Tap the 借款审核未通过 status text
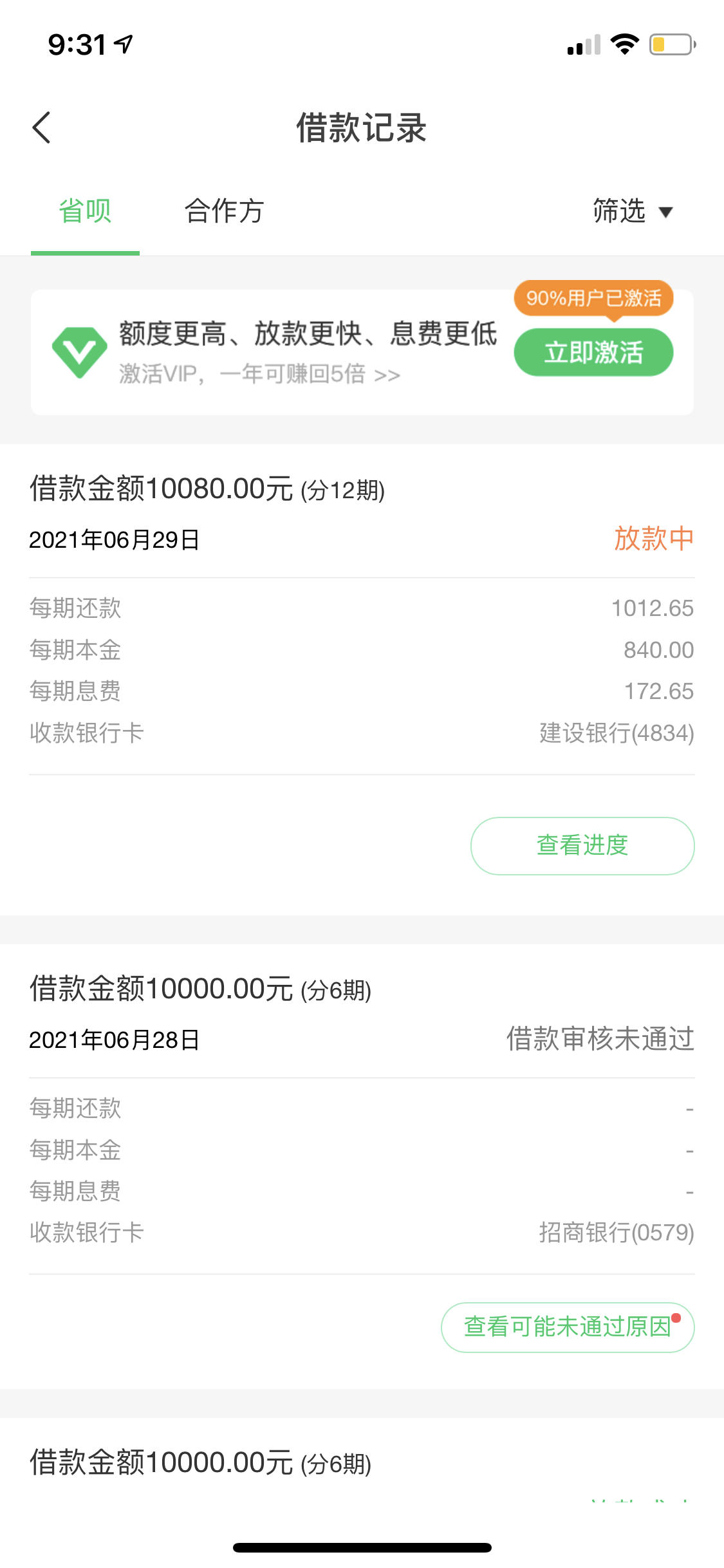The width and height of the screenshot is (724, 1568). [x=599, y=1040]
